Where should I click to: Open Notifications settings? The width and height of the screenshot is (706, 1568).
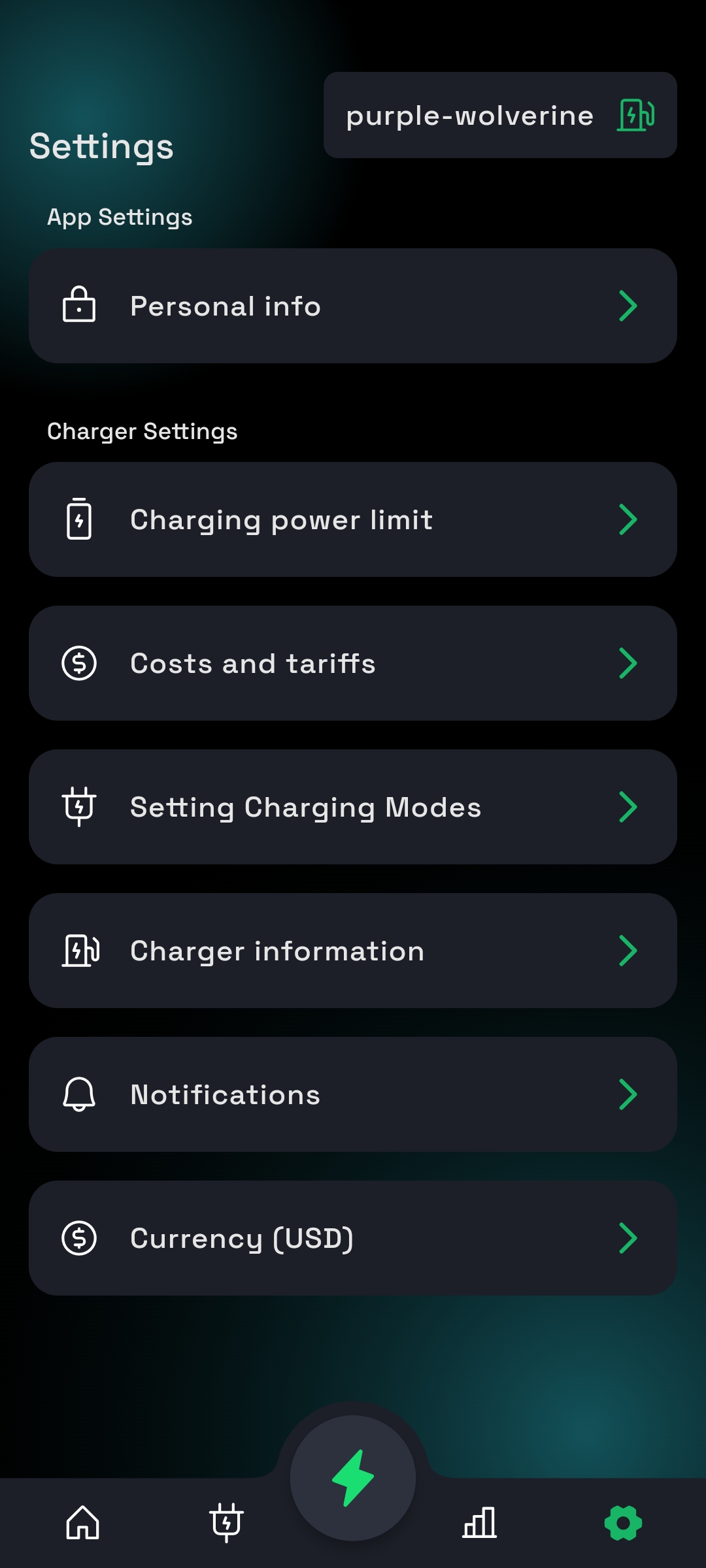353,1094
